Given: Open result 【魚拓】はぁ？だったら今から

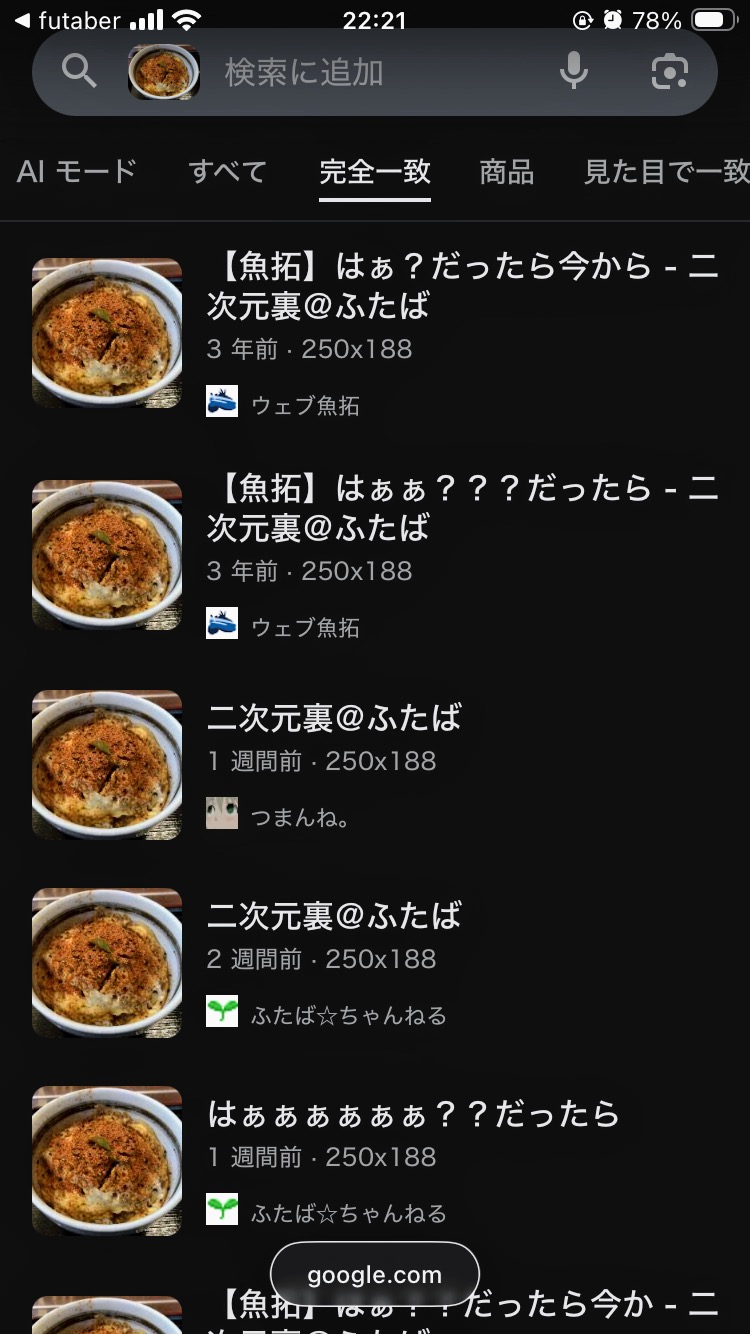Looking at the screenshot, I should click(462, 286).
